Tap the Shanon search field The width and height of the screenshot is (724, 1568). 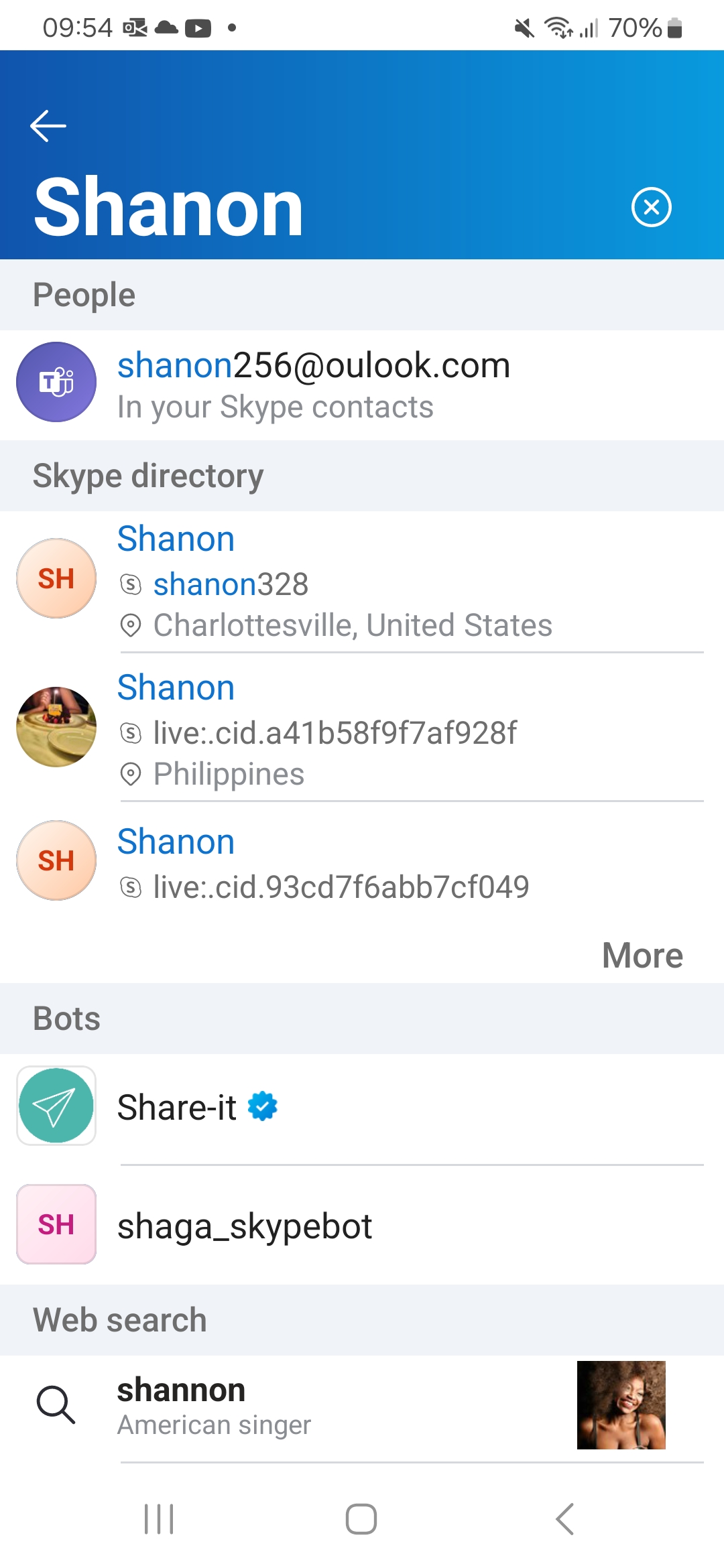tap(322, 207)
